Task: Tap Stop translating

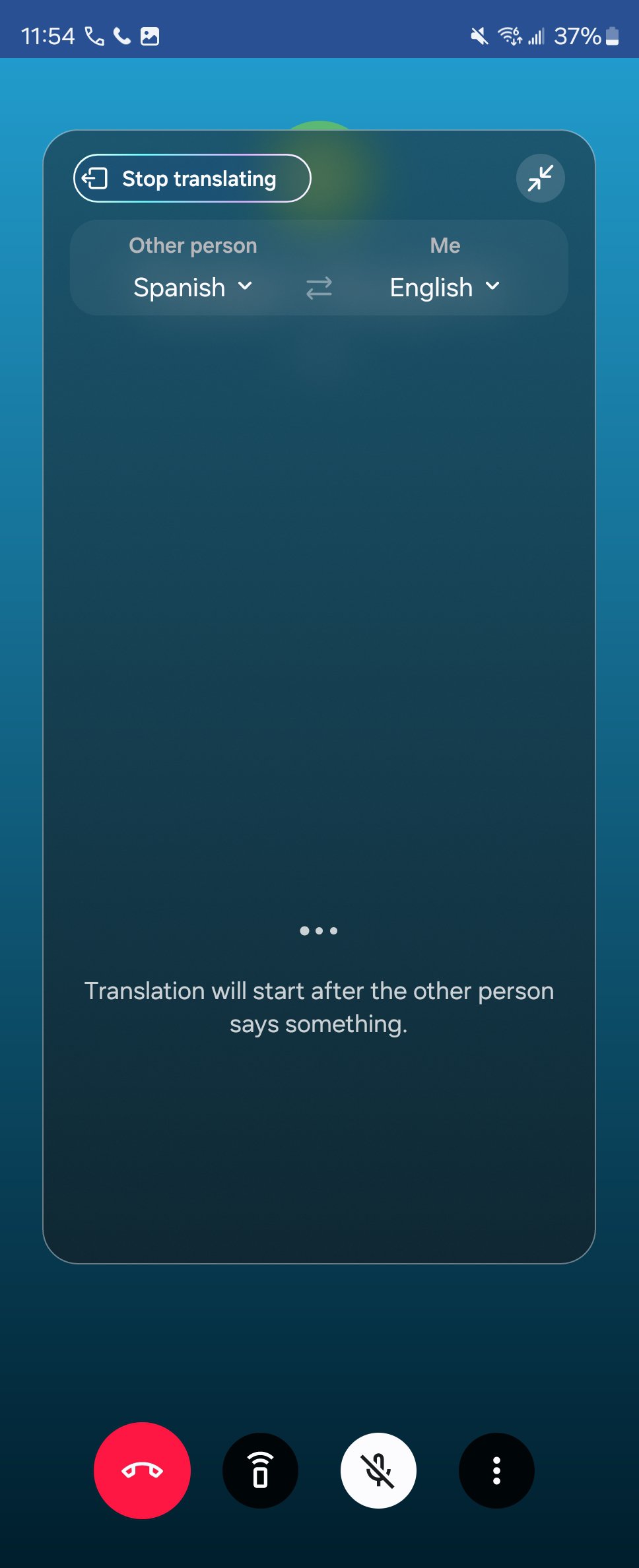Action: click(x=191, y=178)
